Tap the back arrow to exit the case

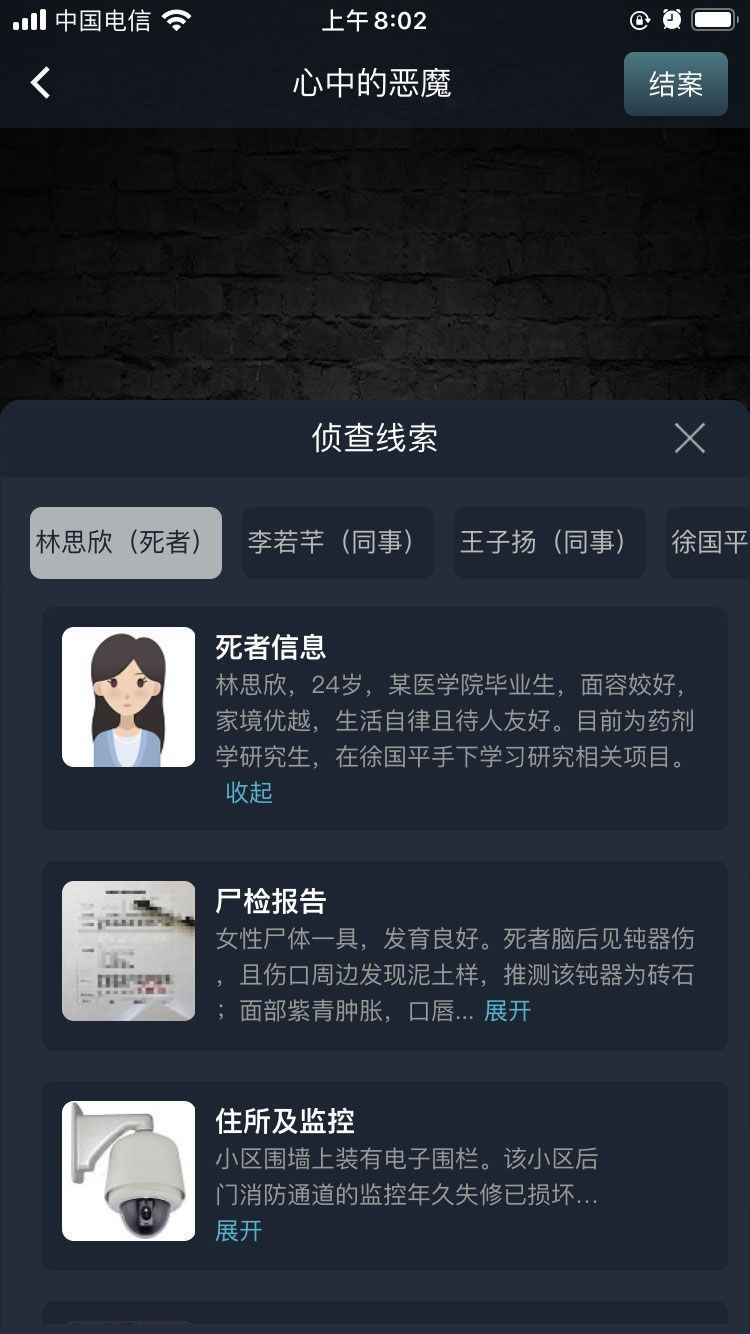coord(40,82)
